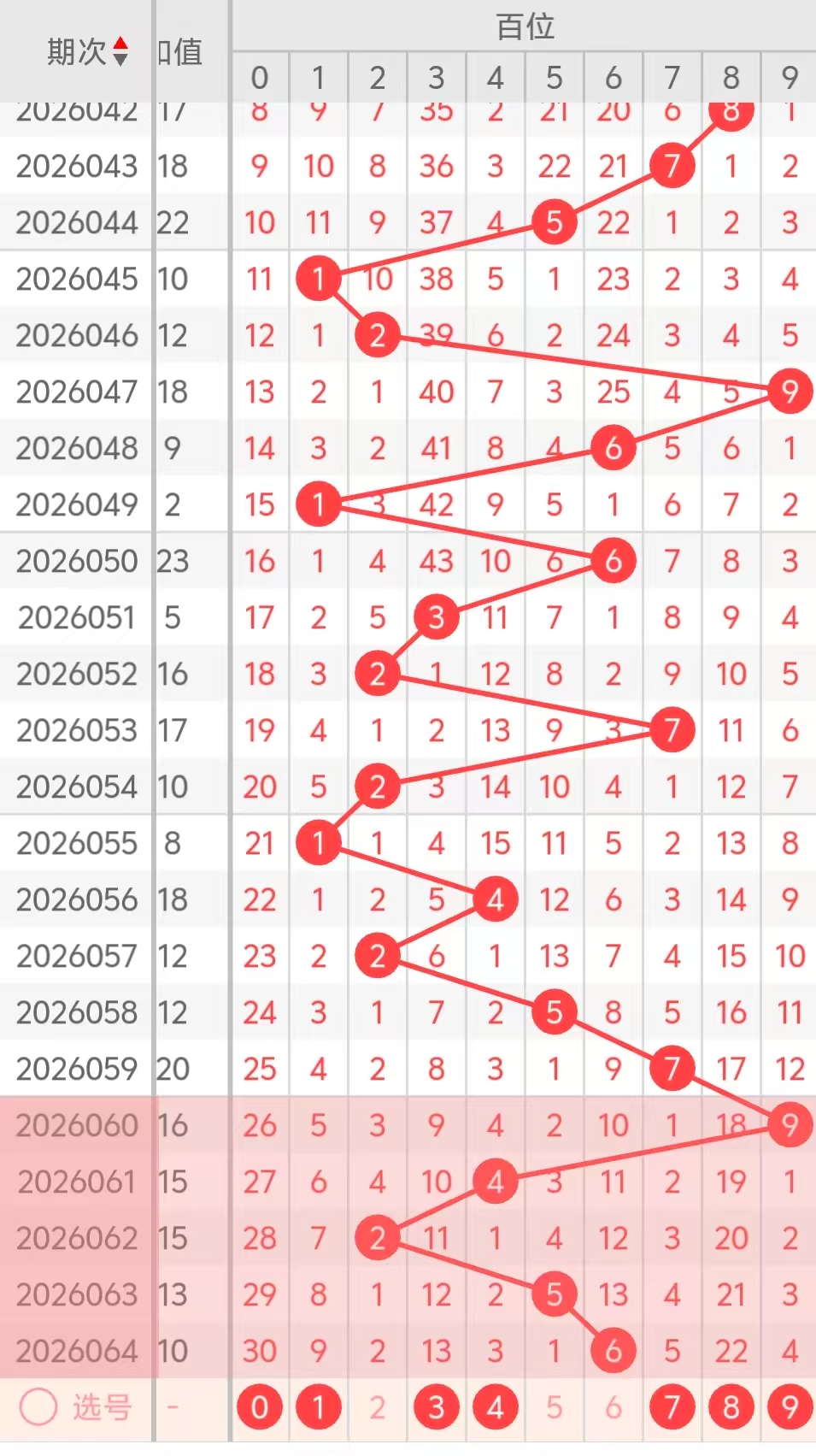The width and height of the screenshot is (816, 1456).
Task: Deselect number 0 in the 选号 row
Action: click(x=260, y=1406)
